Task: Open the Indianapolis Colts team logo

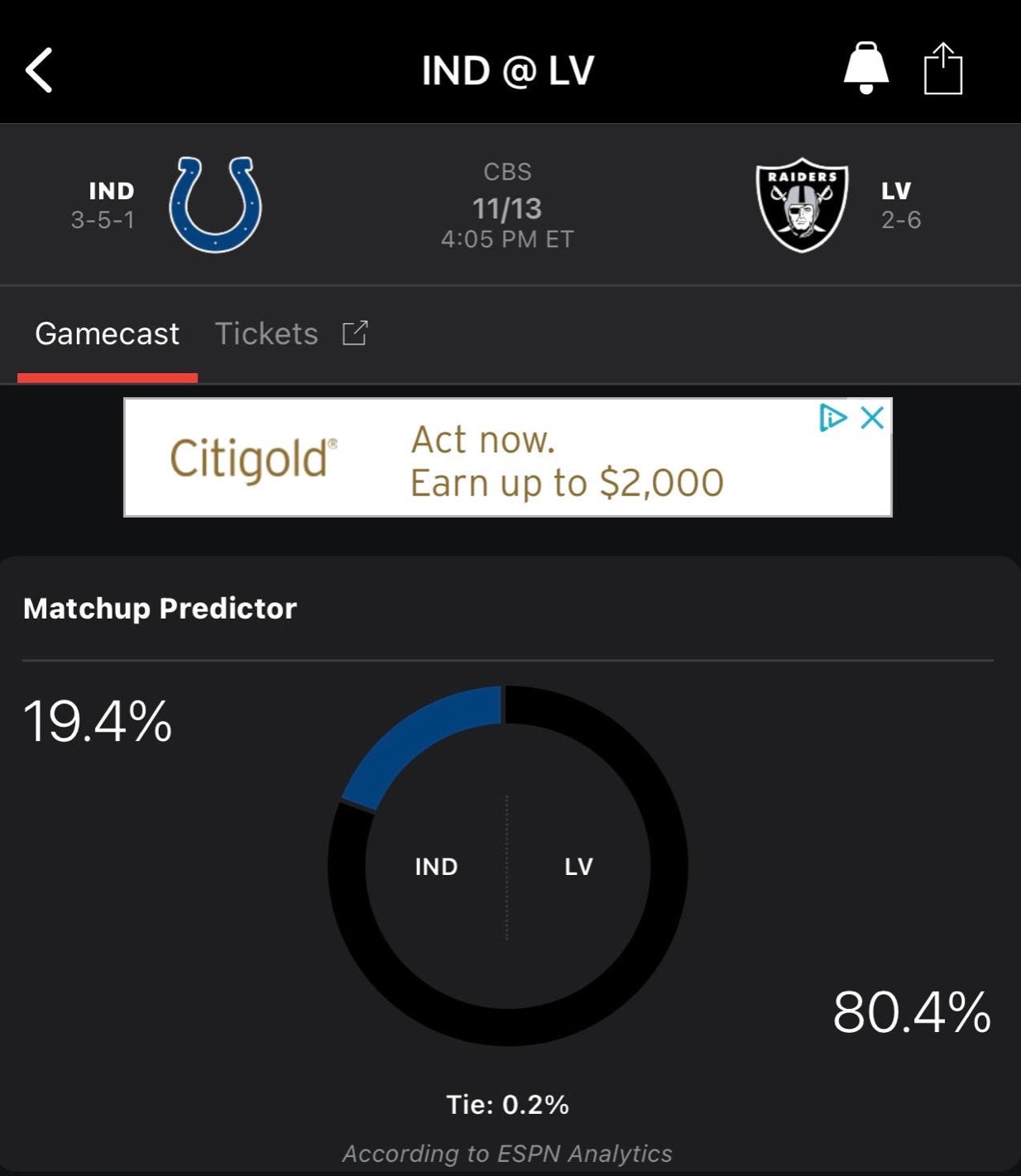Action: click(215, 204)
